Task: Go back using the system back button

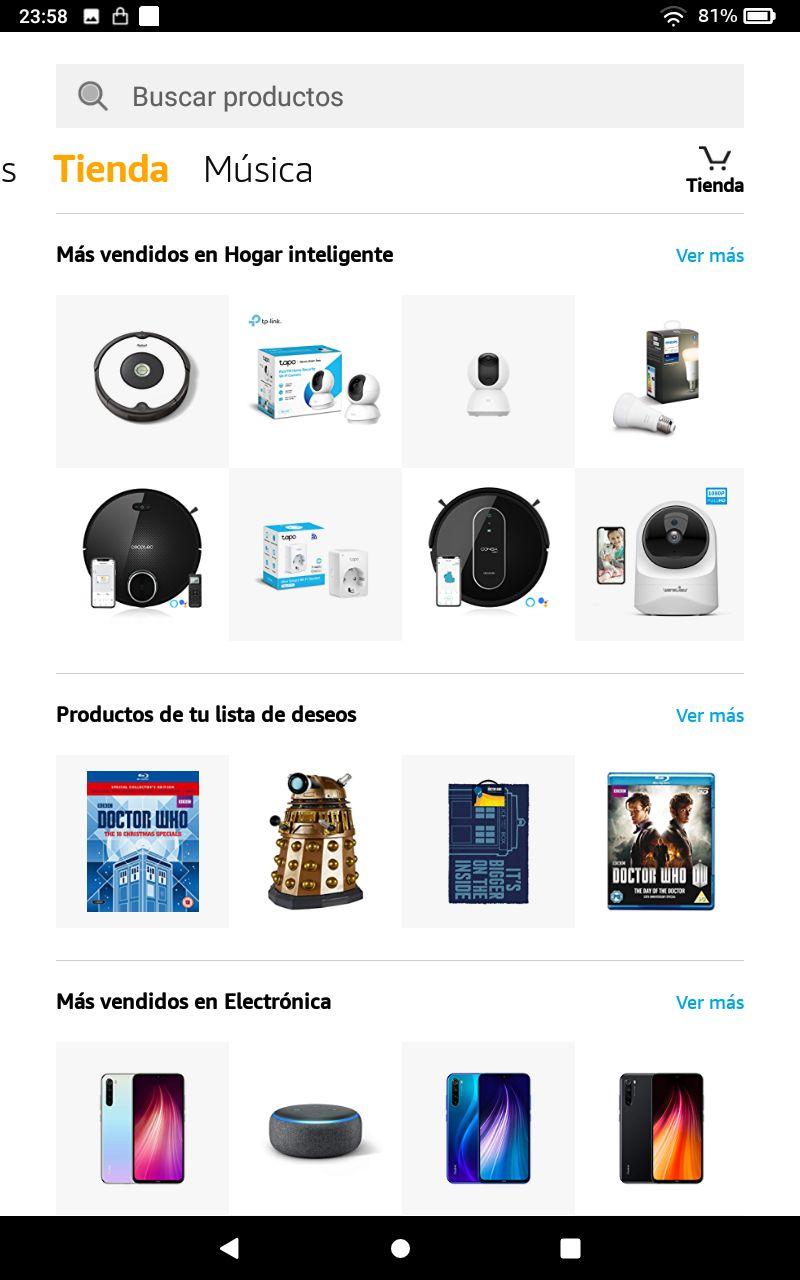Action: point(229,1248)
